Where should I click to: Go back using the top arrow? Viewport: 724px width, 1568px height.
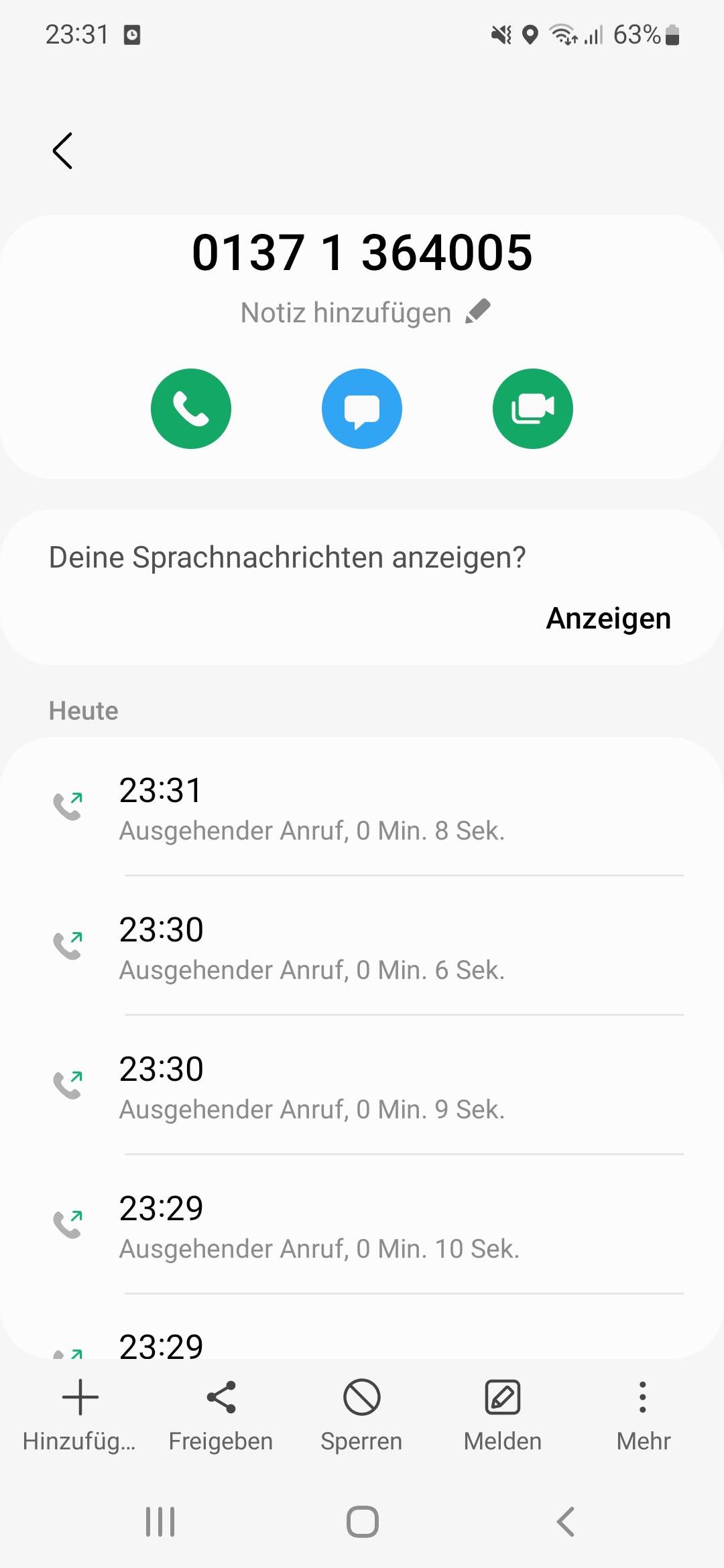62,151
